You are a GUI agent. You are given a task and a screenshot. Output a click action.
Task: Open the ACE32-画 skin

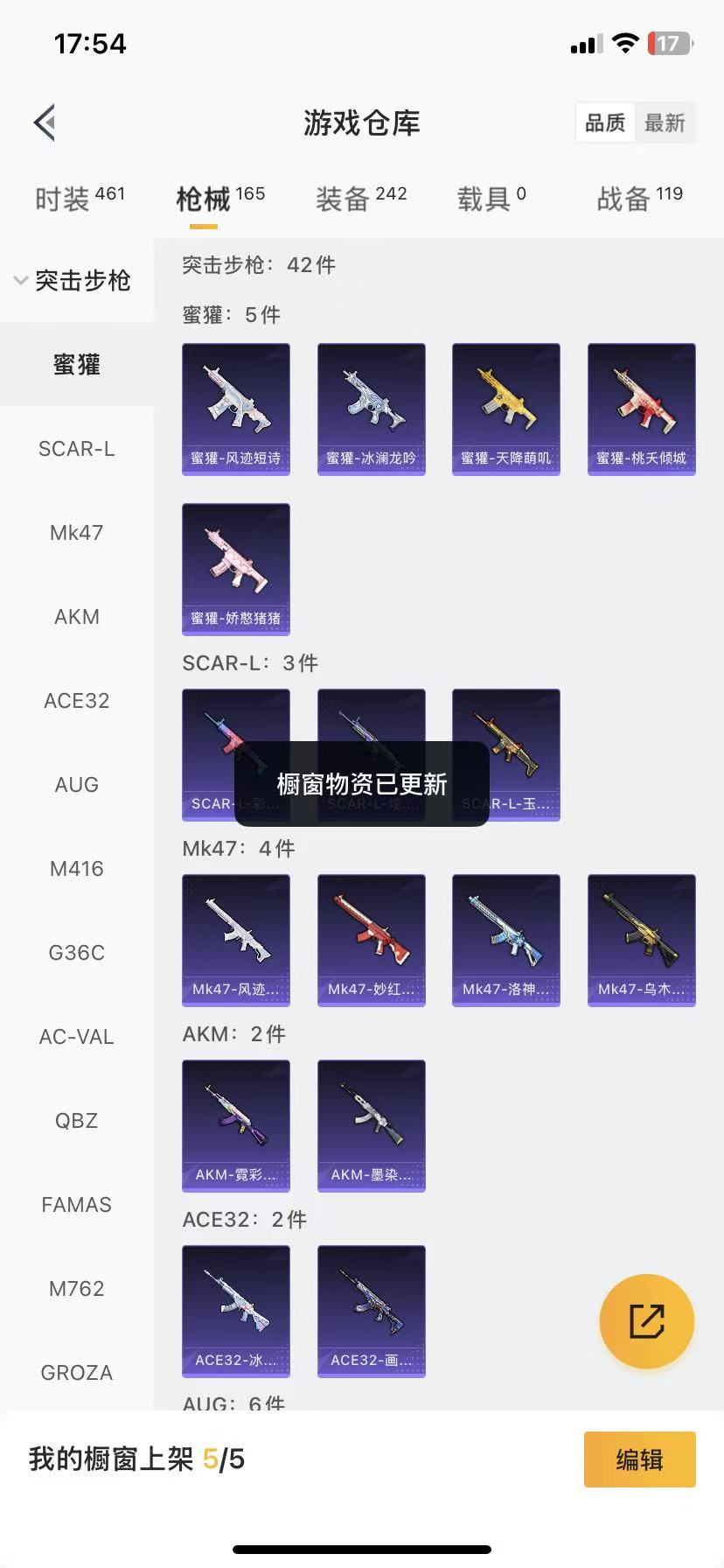point(372,1311)
